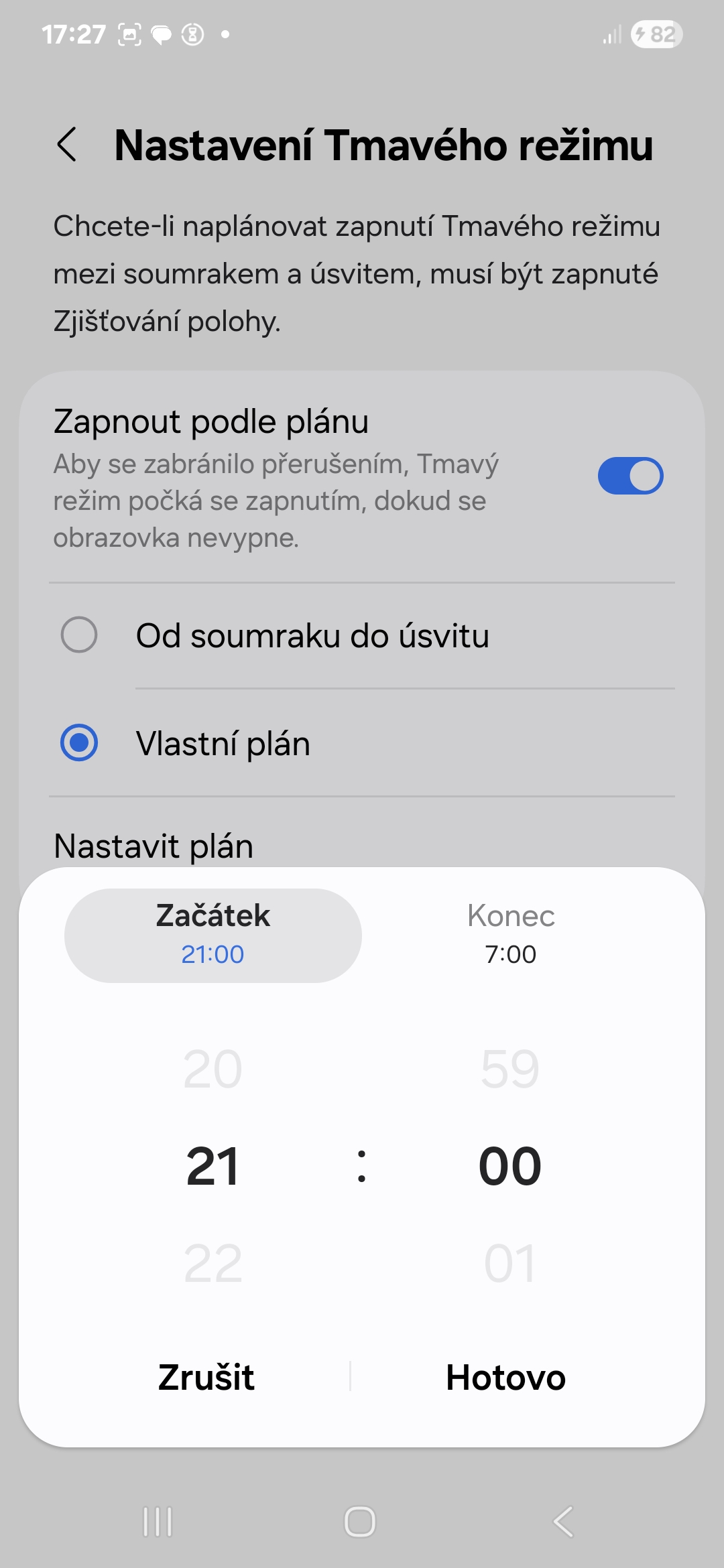Go to the home screen

[x=360, y=1521]
